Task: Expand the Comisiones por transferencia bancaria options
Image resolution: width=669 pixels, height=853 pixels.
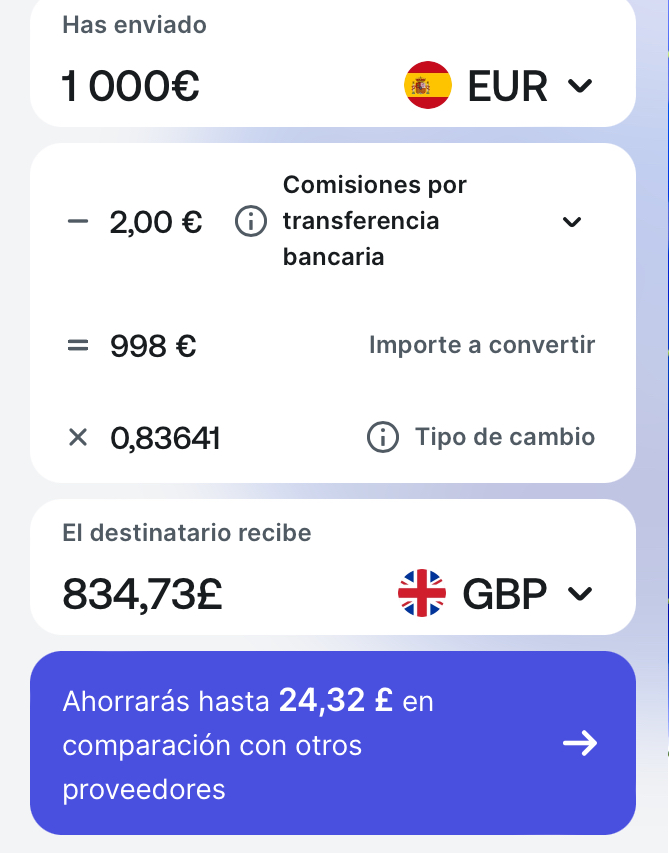Action: tap(572, 221)
